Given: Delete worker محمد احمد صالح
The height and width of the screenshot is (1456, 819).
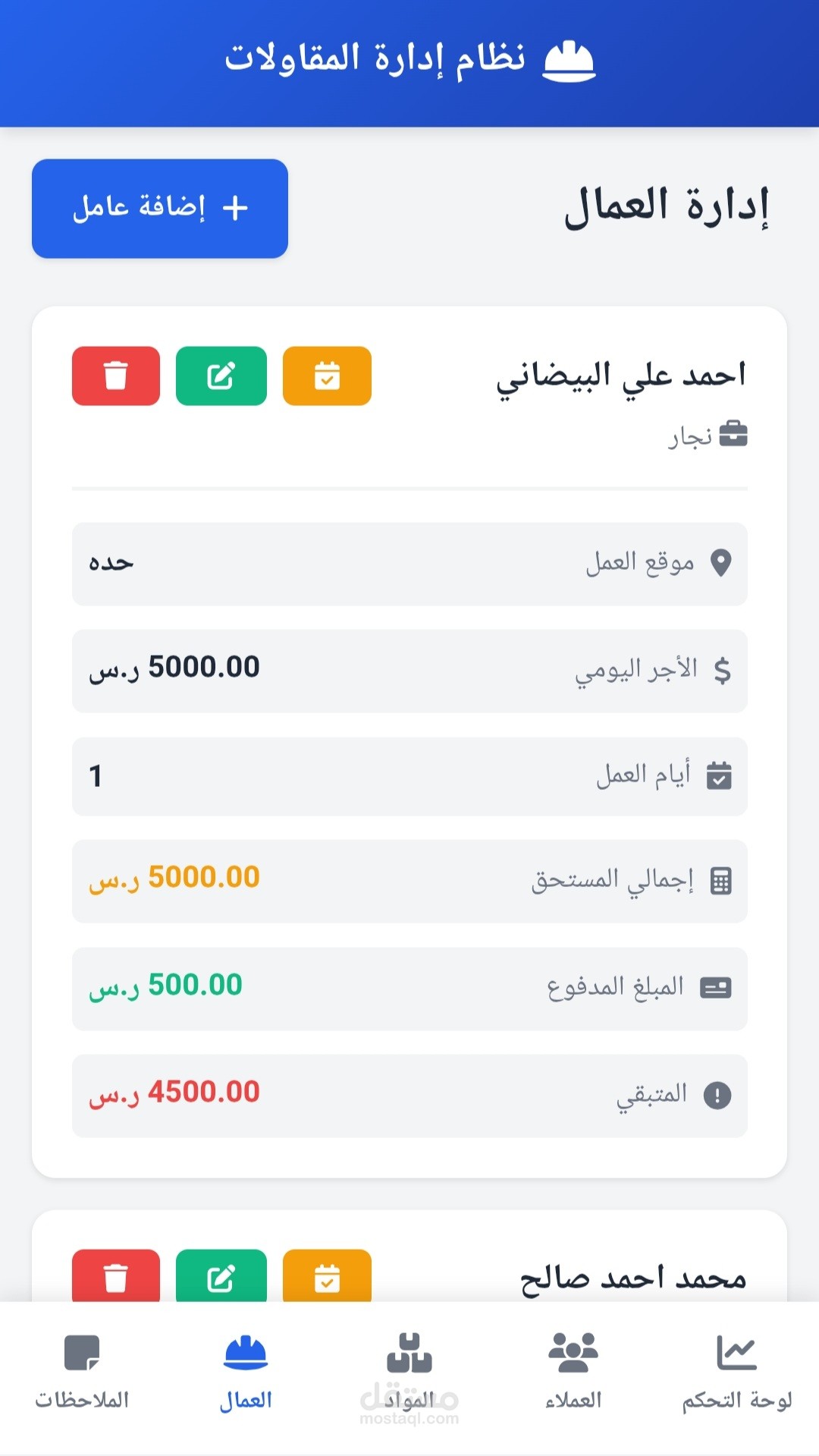Looking at the screenshot, I should tap(116, 1276).
